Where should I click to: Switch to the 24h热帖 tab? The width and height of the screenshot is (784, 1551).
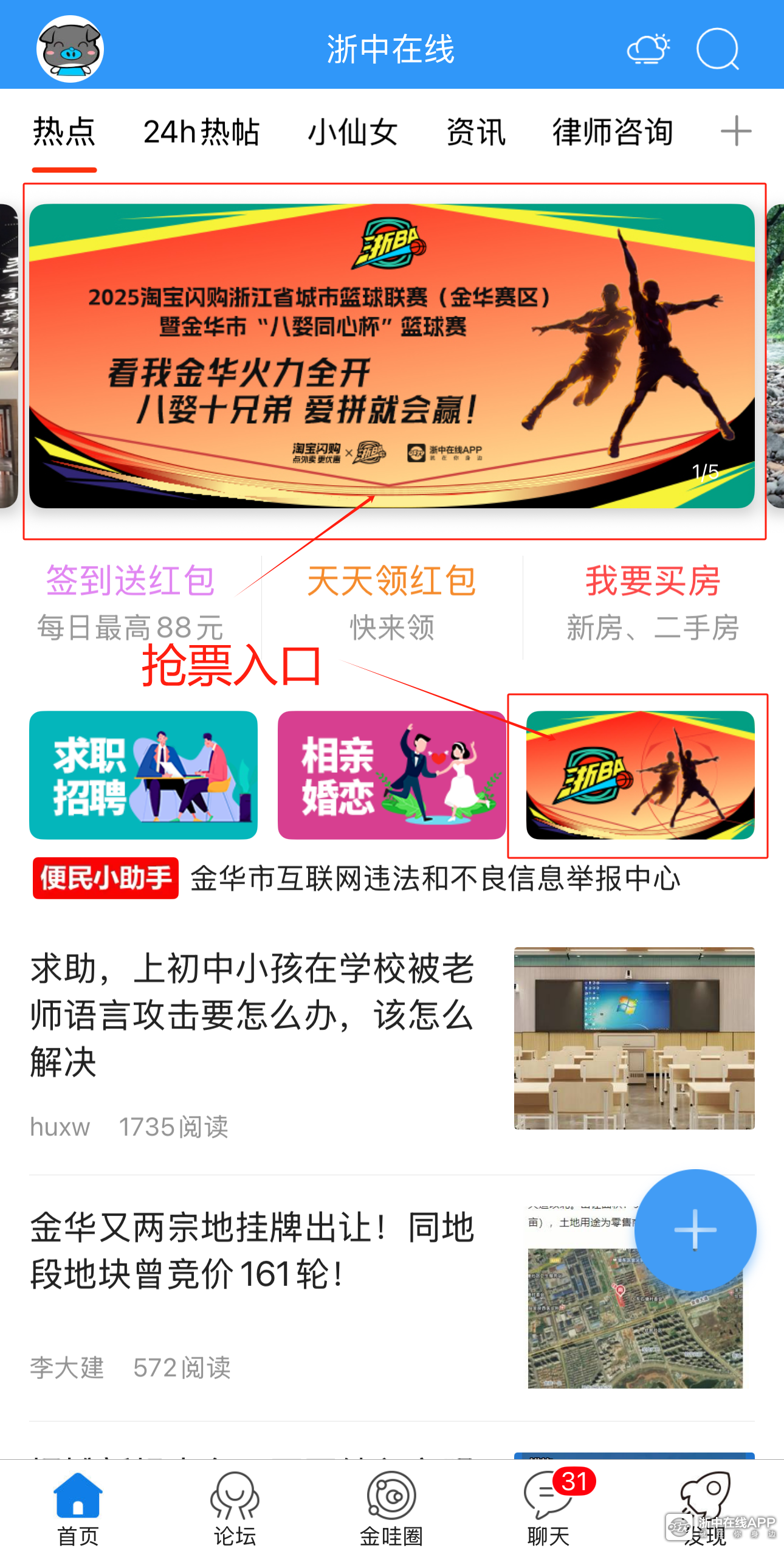point(201,132)
